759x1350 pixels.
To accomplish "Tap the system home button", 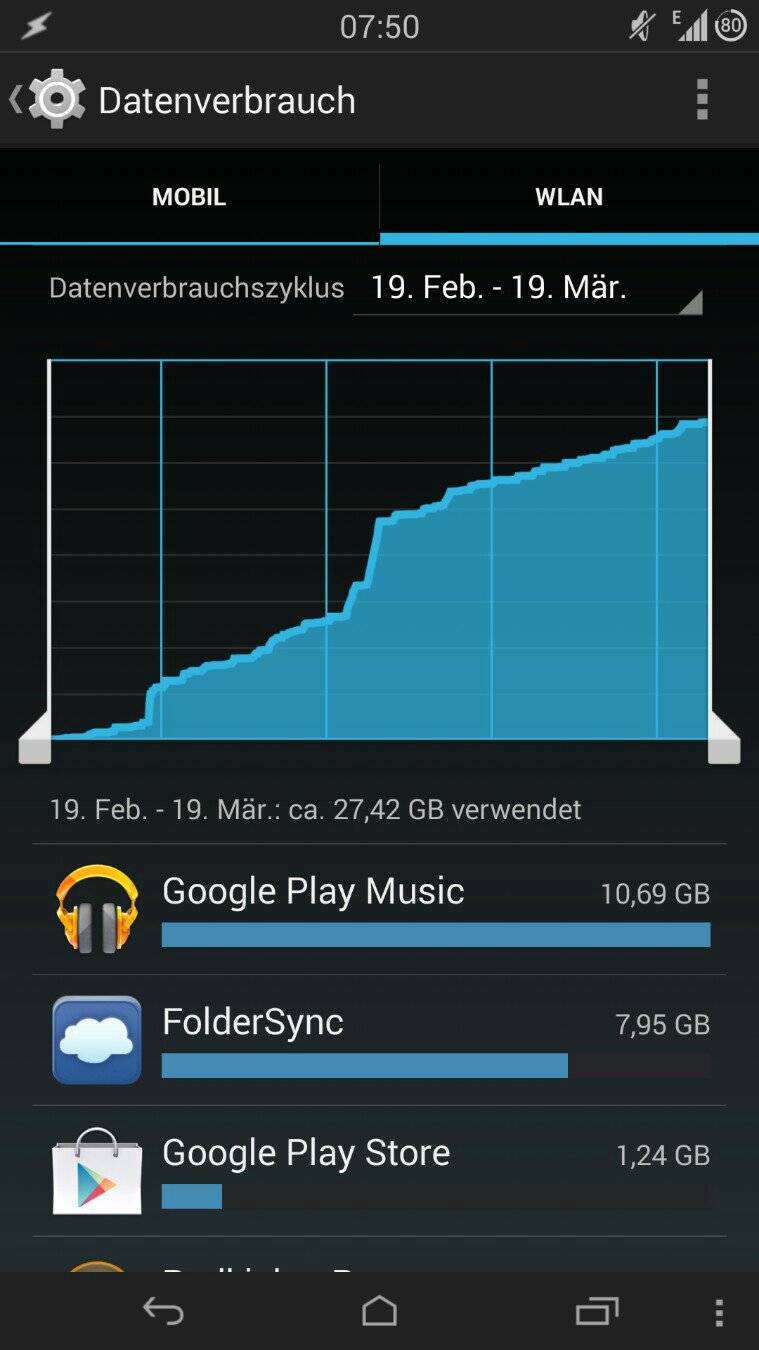I will click(x=379, y=1311).
